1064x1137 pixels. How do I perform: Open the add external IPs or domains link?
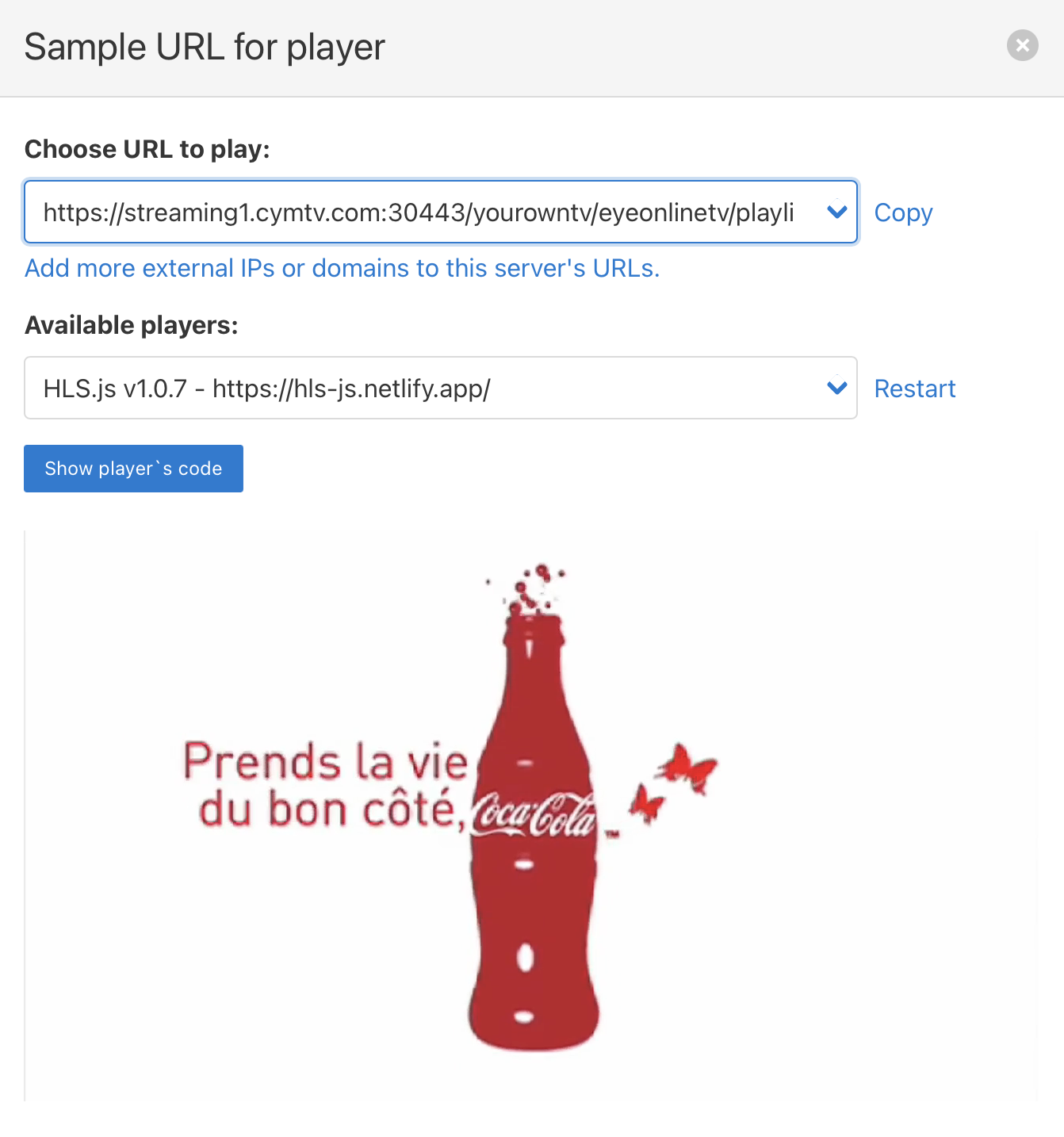(342, 268)
